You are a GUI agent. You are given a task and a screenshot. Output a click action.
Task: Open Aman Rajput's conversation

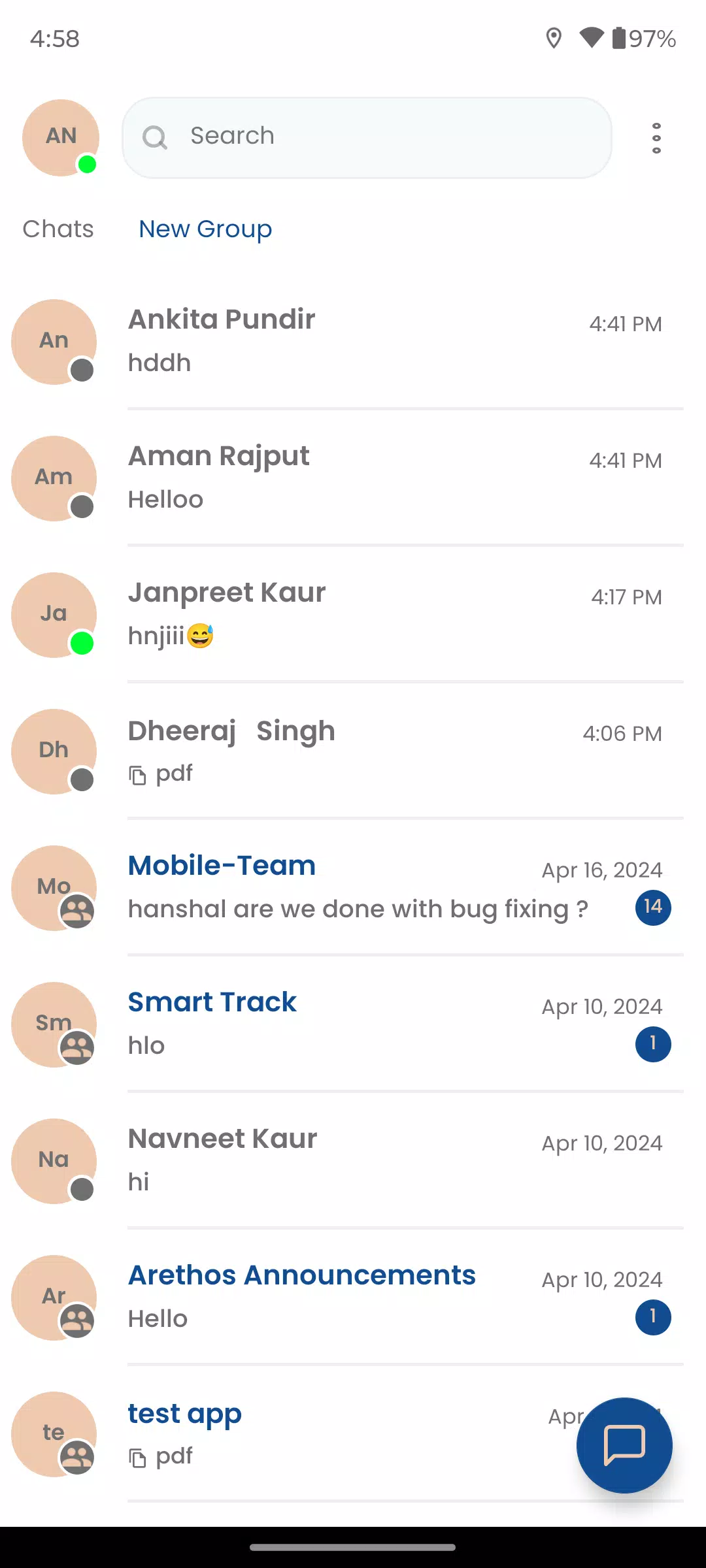pos(353,478)
